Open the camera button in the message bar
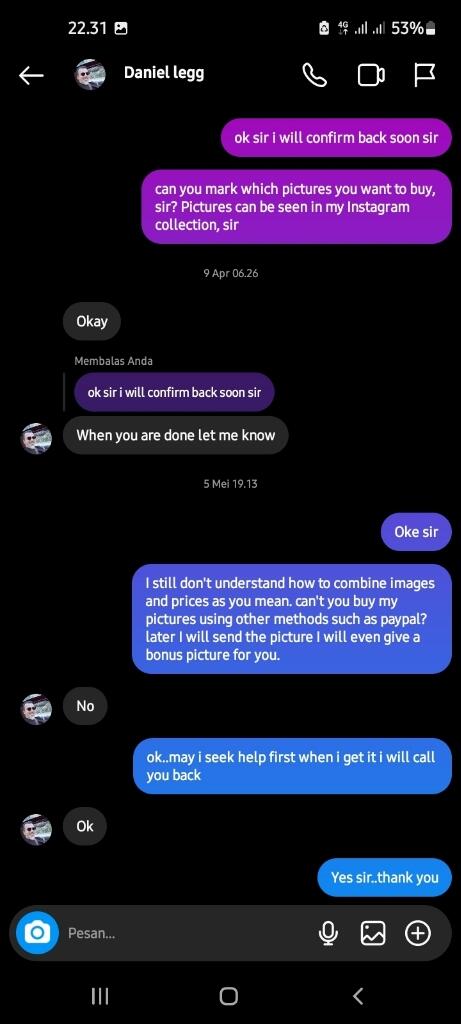 (x=37, y=932)
